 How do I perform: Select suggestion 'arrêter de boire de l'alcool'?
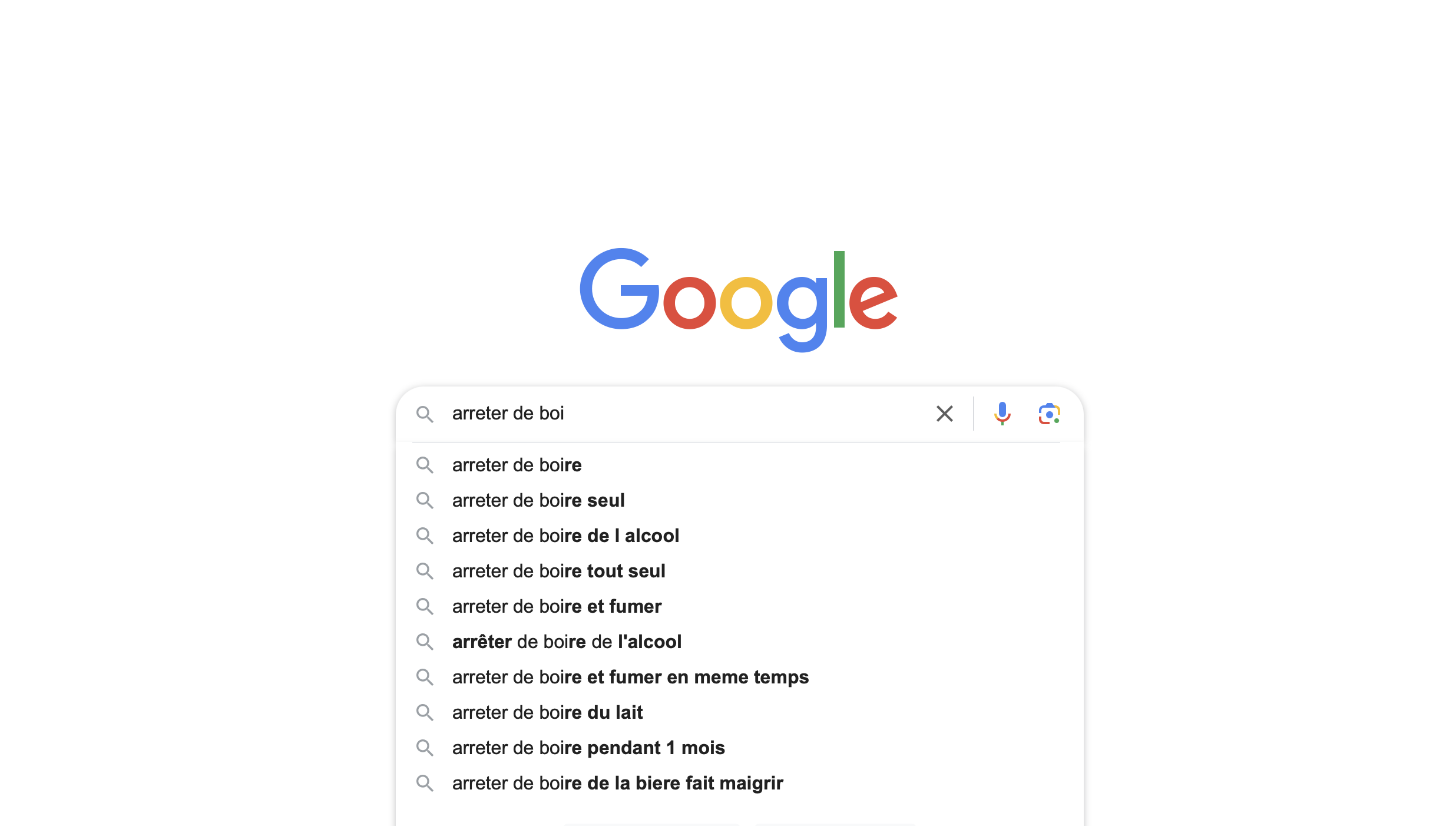[x=567, y=642]
